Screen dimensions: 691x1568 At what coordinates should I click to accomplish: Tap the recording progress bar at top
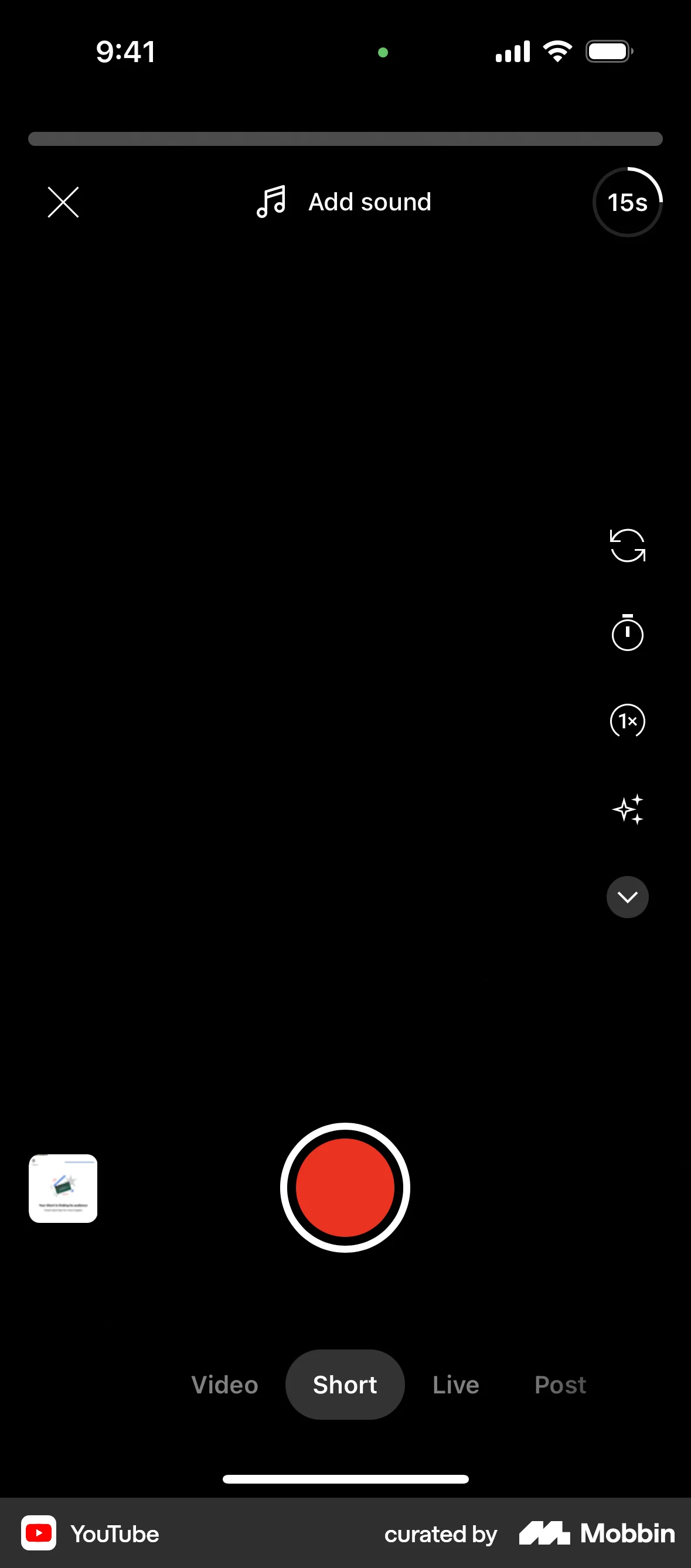point(345,139)
